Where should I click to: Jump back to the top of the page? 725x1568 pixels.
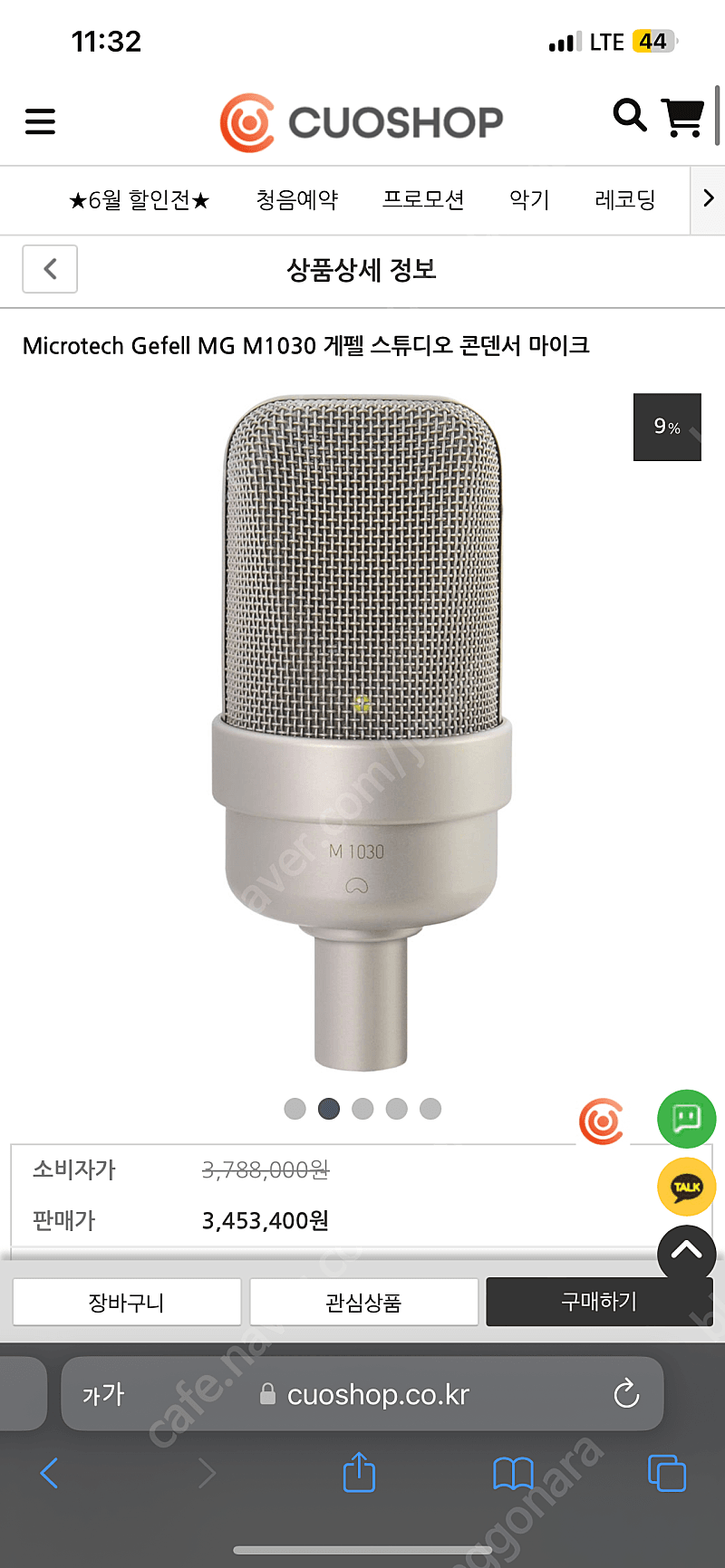click(x=686, y=1253)
